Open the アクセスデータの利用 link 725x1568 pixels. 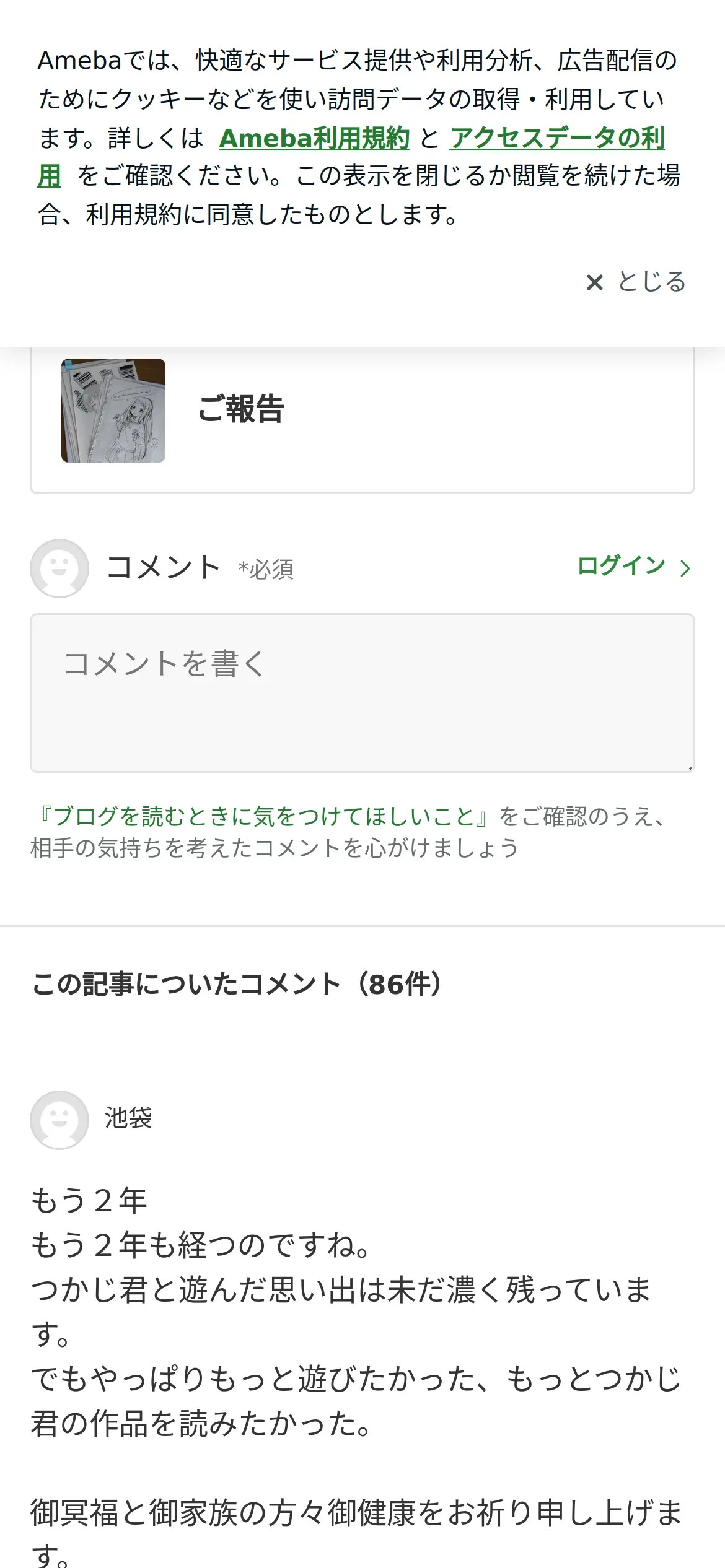(556, 138)
